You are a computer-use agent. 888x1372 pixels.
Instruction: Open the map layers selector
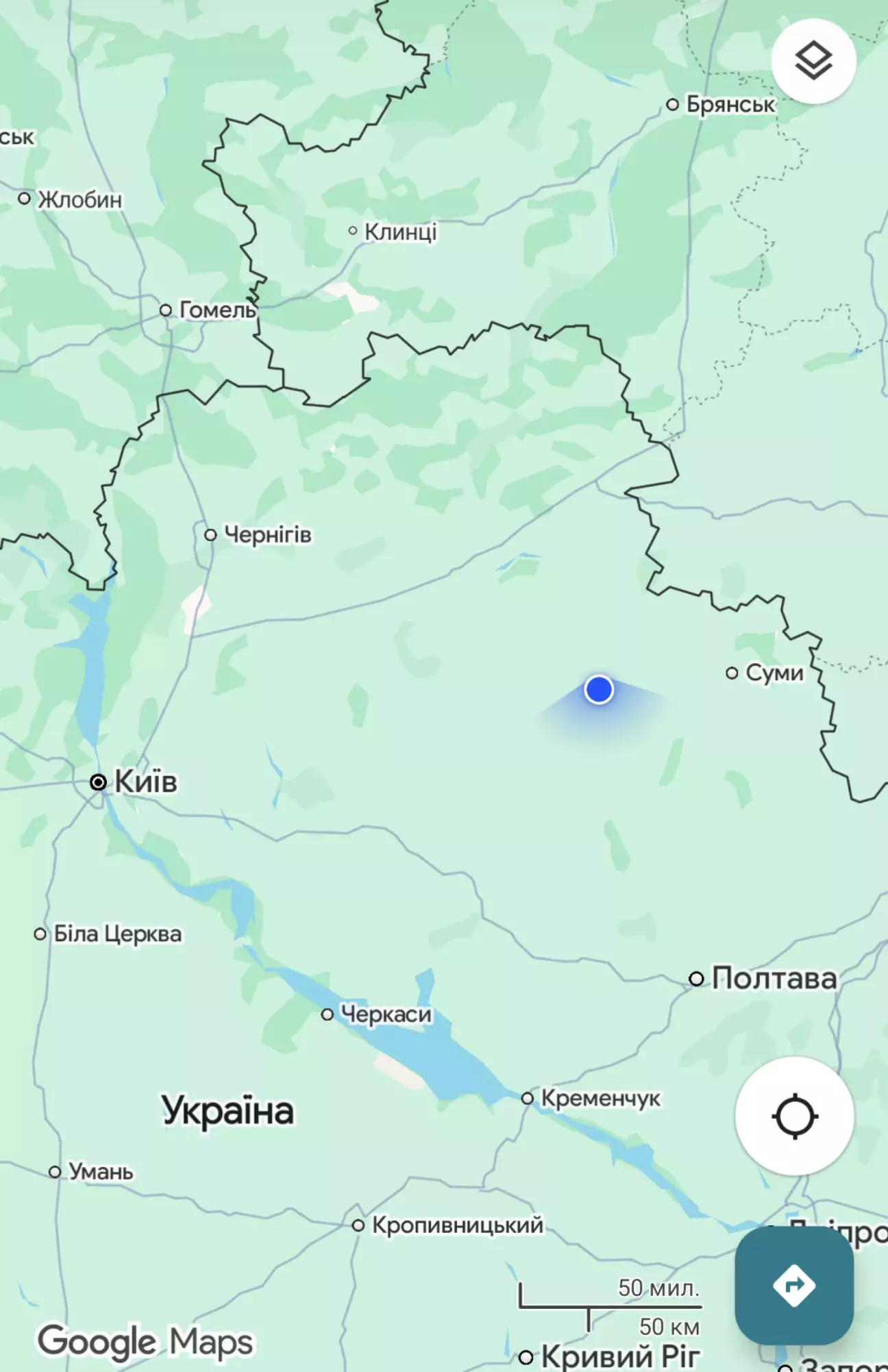point(813,62)
